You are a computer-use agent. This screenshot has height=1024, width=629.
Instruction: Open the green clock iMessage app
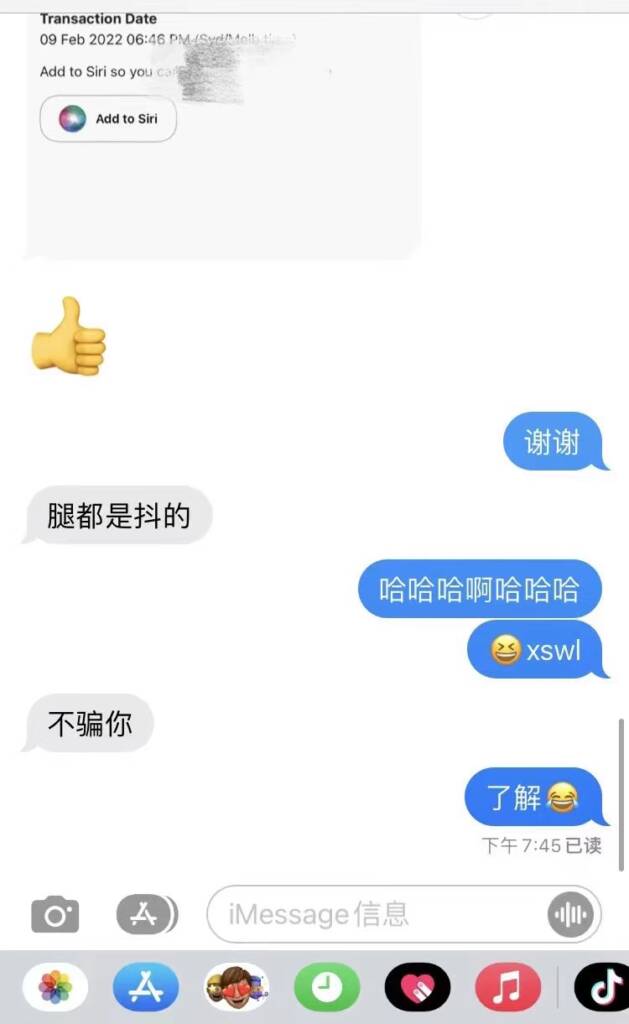tap(327, 988)
